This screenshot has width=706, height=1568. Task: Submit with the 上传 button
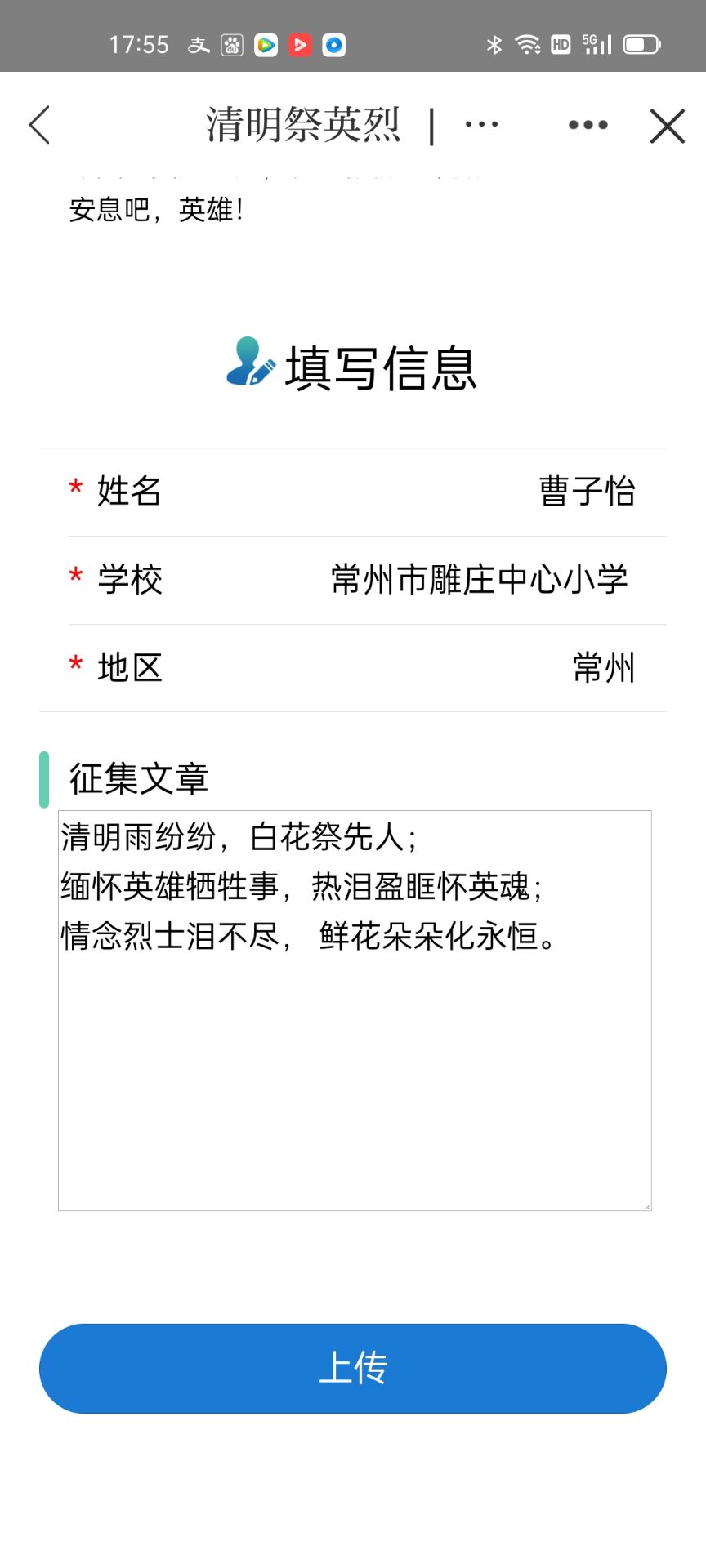coord(353,1369)
